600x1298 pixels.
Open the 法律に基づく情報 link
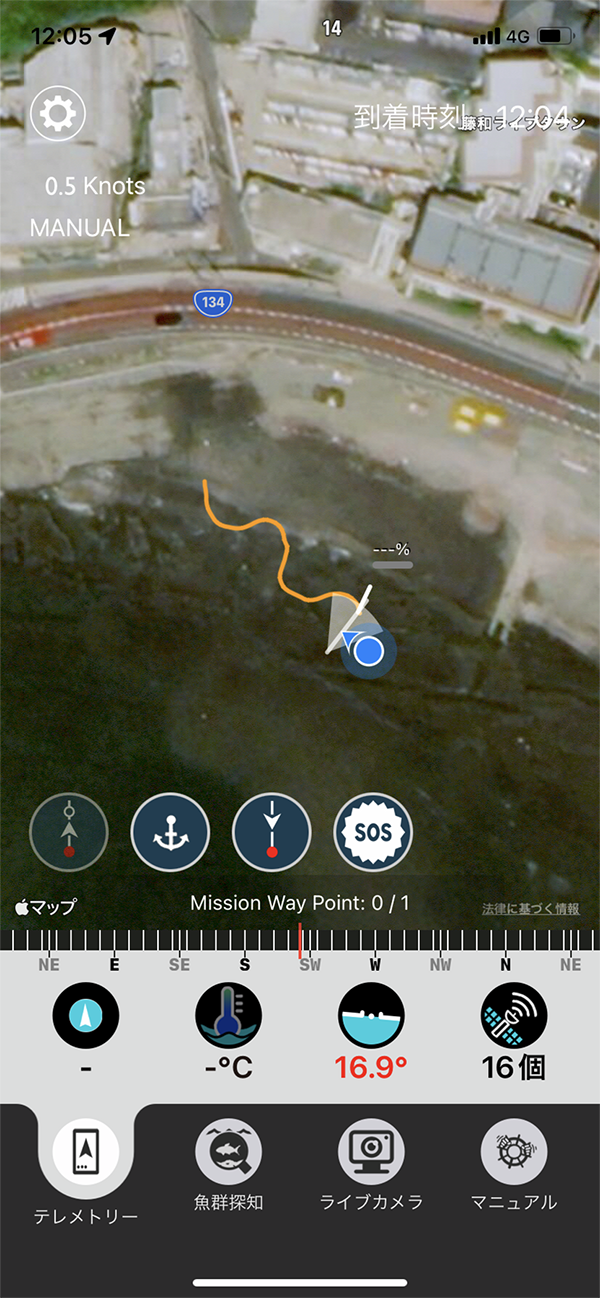point(530,909)
